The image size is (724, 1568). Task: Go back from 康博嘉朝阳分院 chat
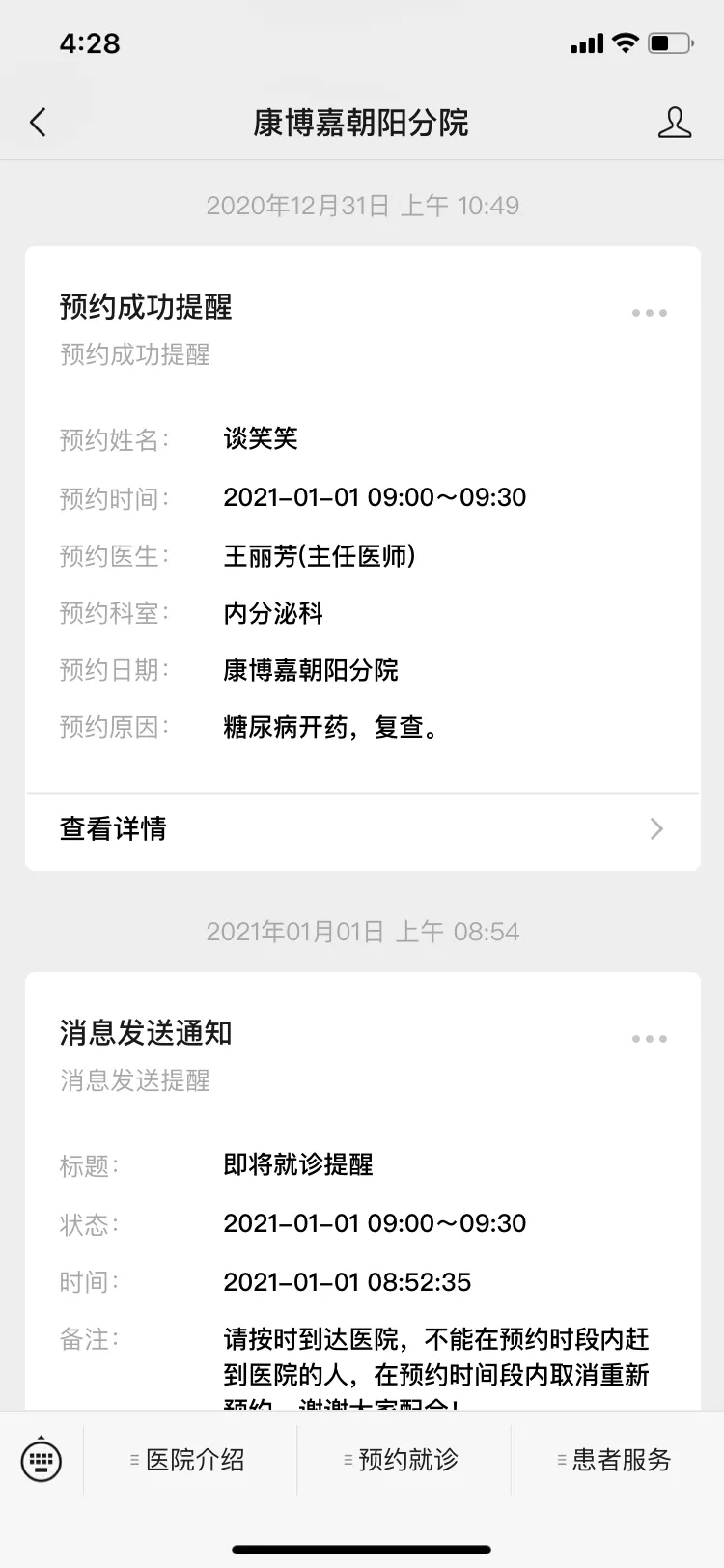pyautogui.click(x=39, y=123)
